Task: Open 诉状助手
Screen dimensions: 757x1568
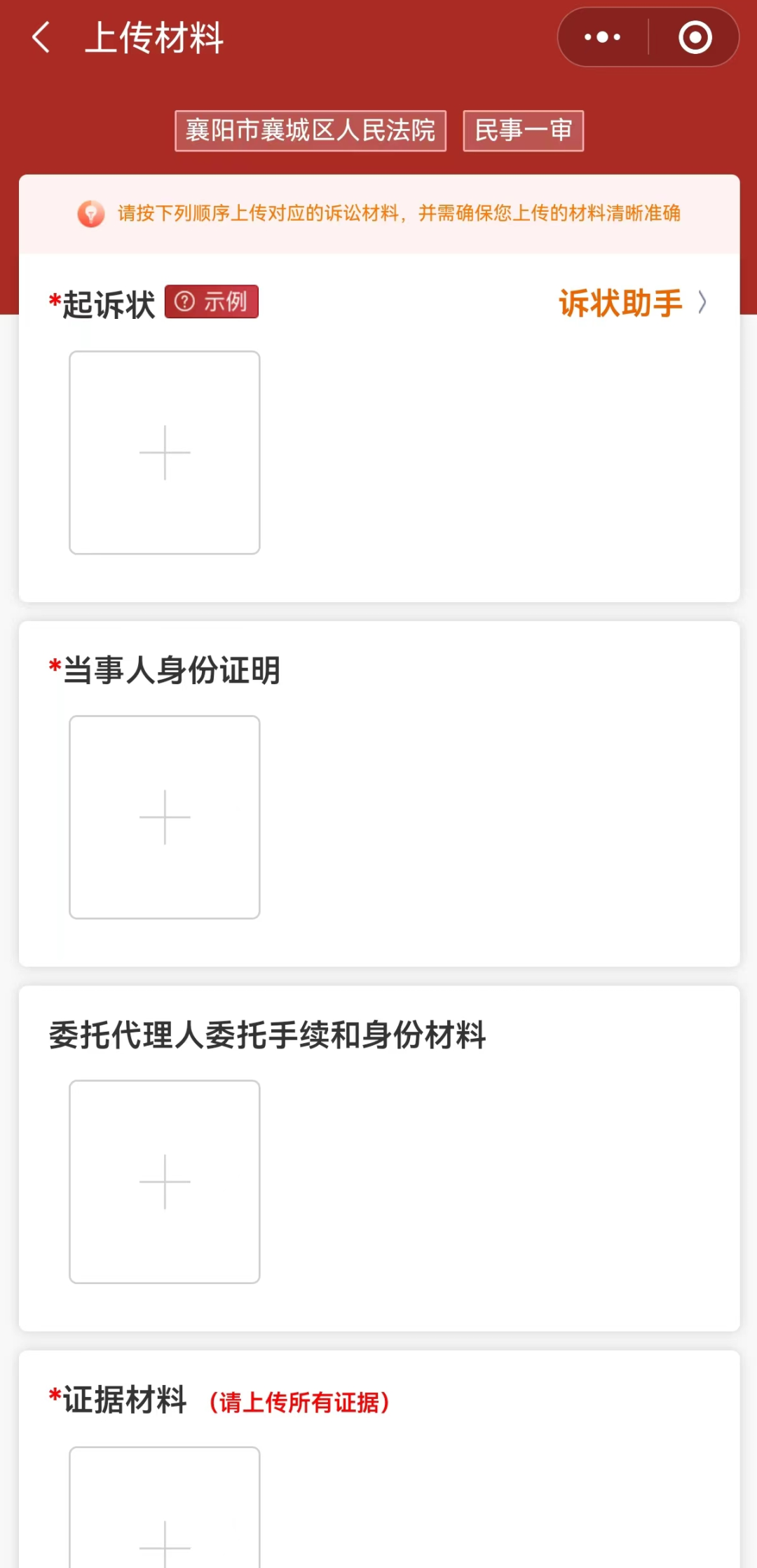Action: (x=633, y=303)
